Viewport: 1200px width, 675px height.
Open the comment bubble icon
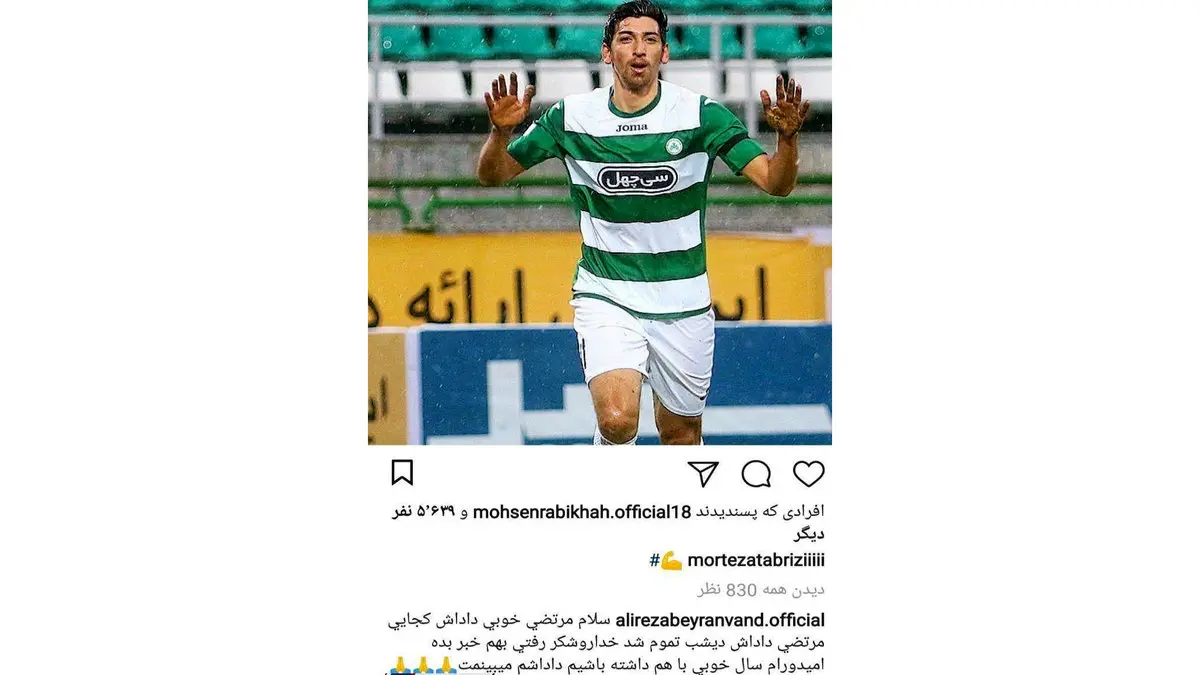point(756,473)
